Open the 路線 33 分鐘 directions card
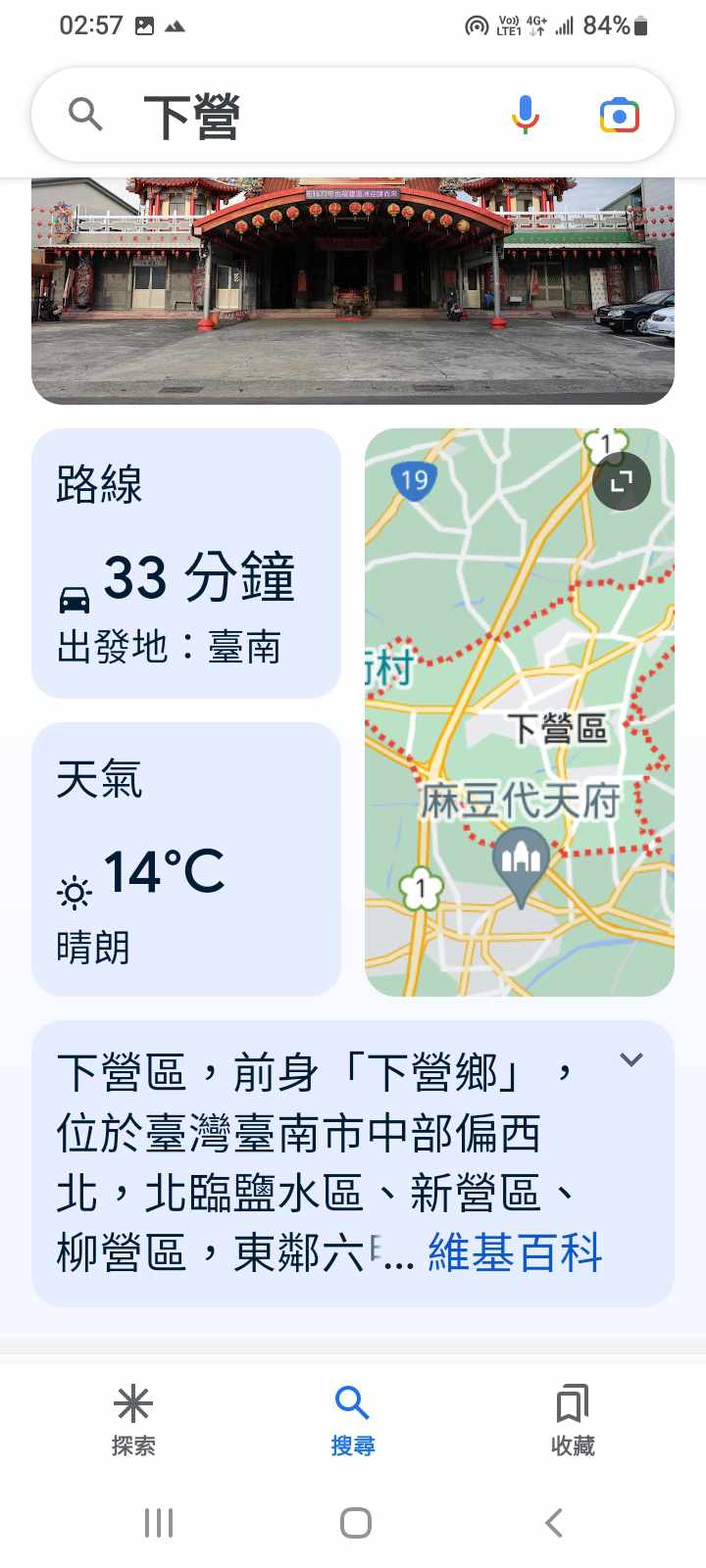 [x=186, y=563]
